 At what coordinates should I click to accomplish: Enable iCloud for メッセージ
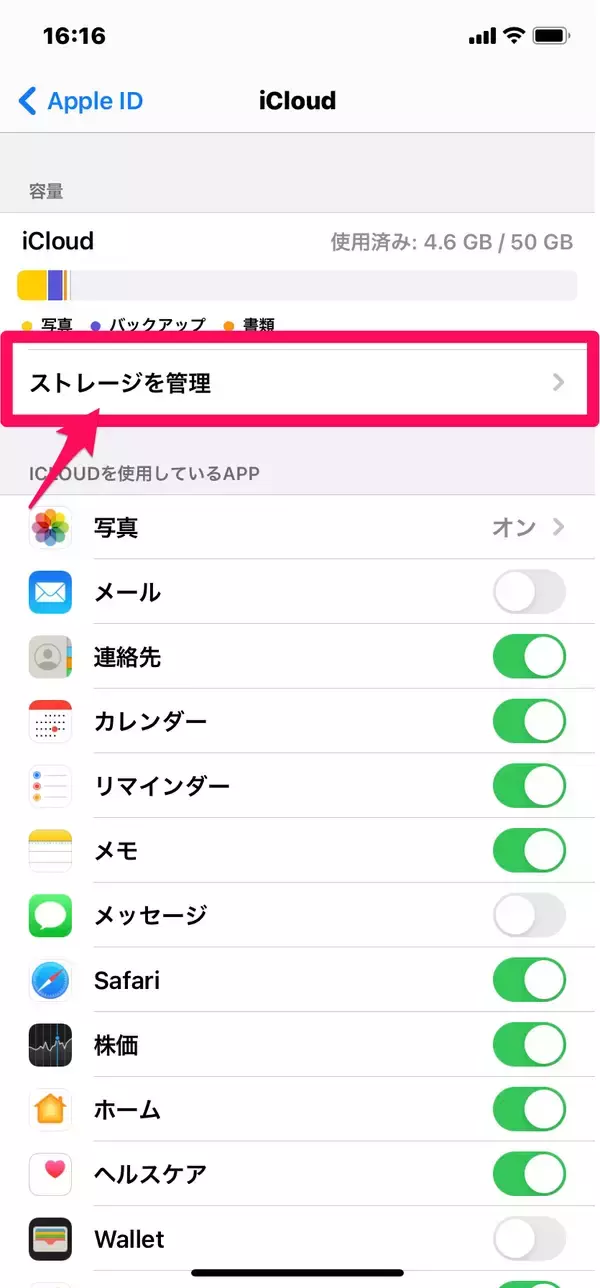(x=529, y=915)
